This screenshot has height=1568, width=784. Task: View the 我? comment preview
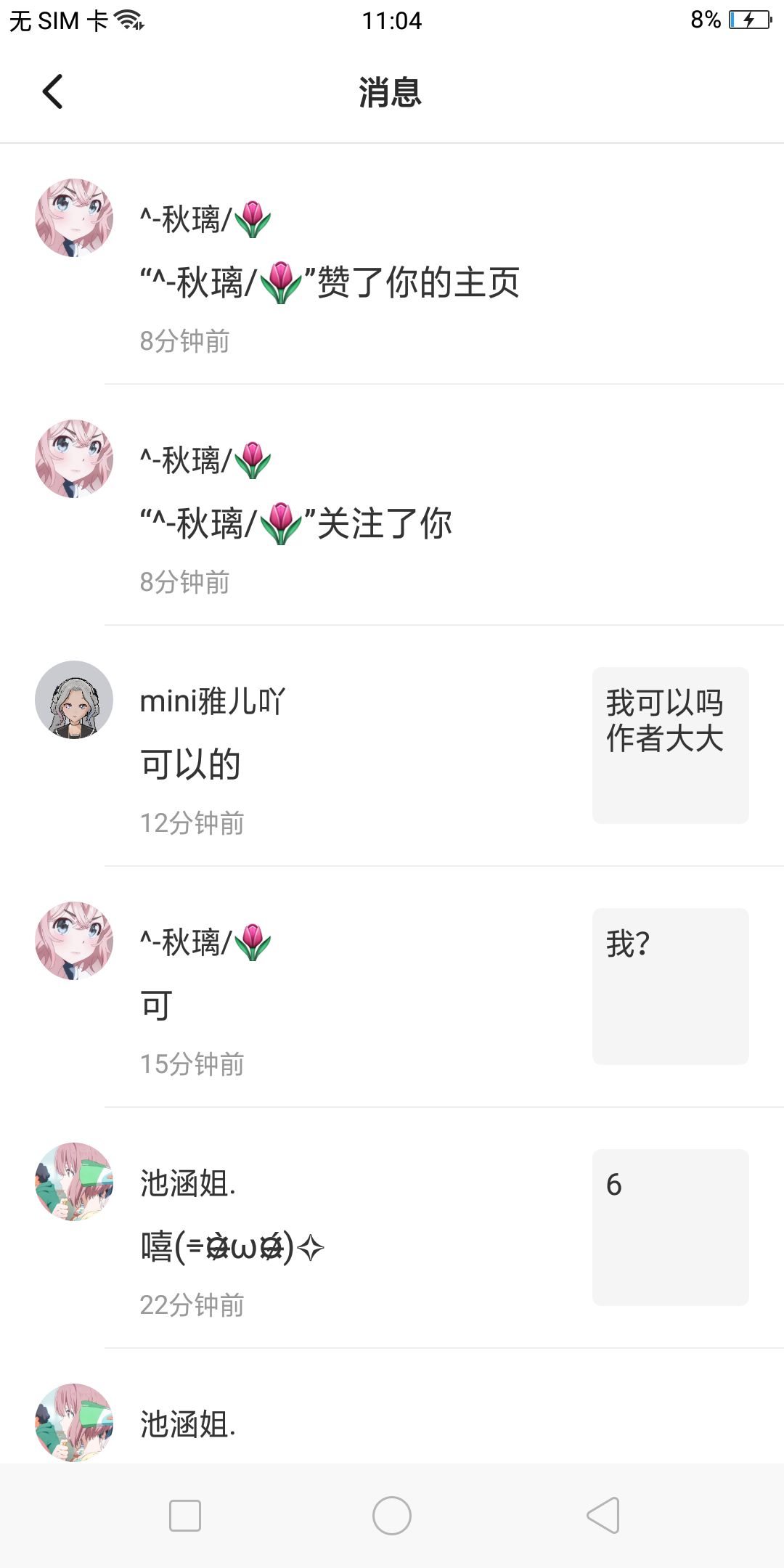(670, 986)
